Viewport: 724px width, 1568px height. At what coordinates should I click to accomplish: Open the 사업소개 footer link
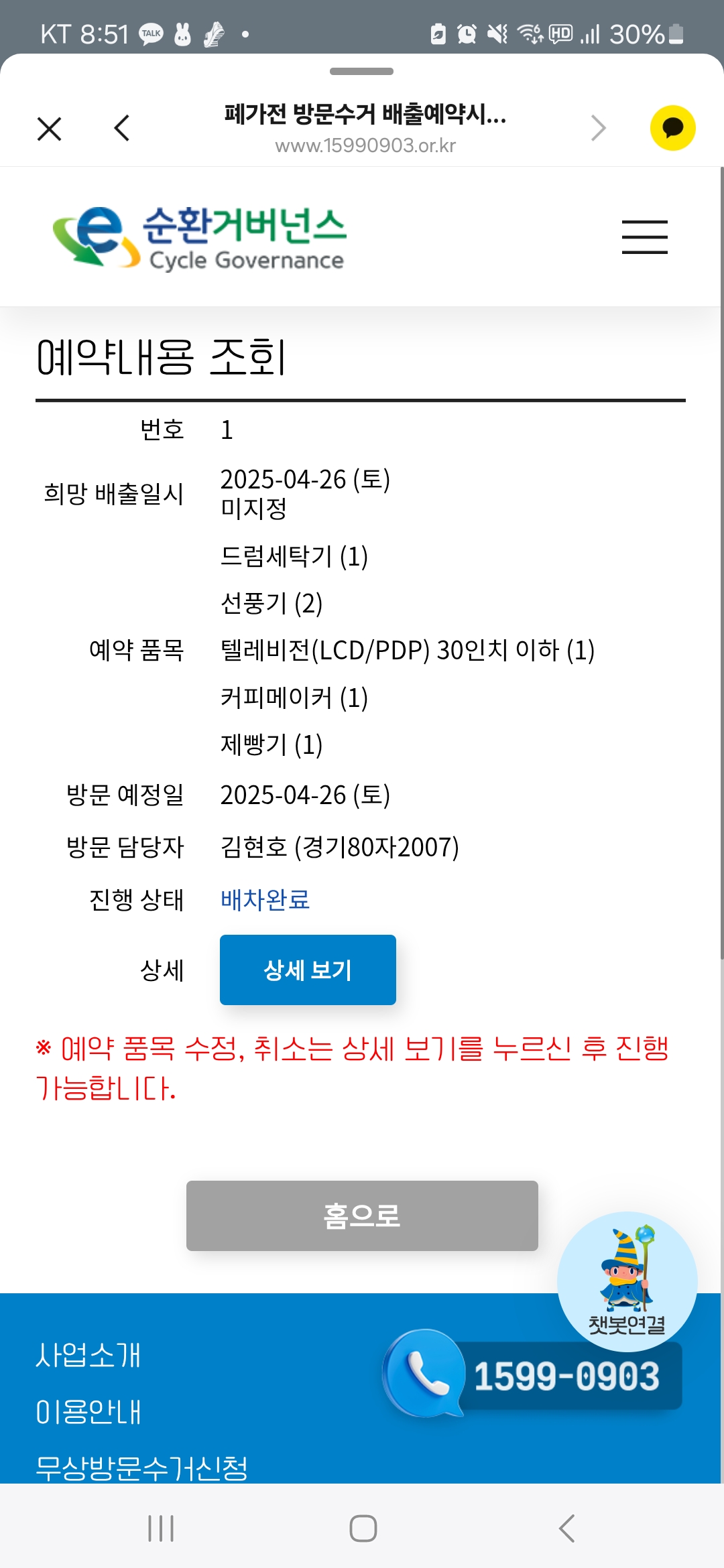point(88,1355)
